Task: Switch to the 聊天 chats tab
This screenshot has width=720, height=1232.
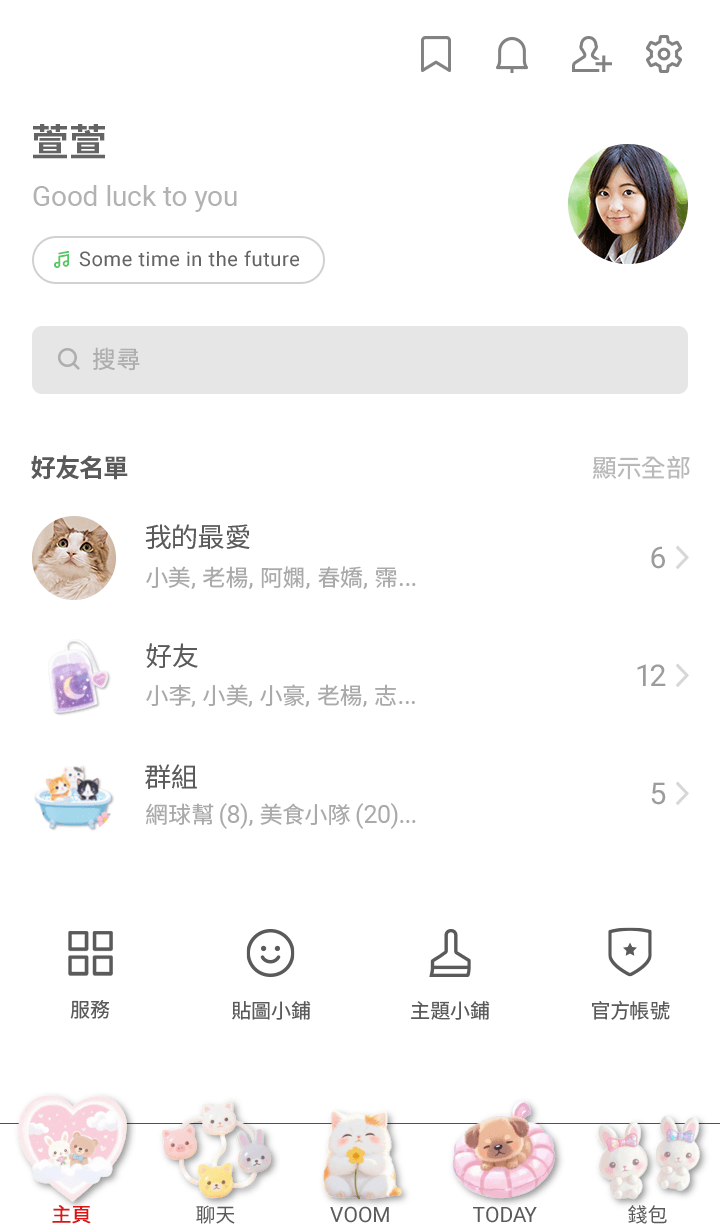Action: [x=216, y=1165]
